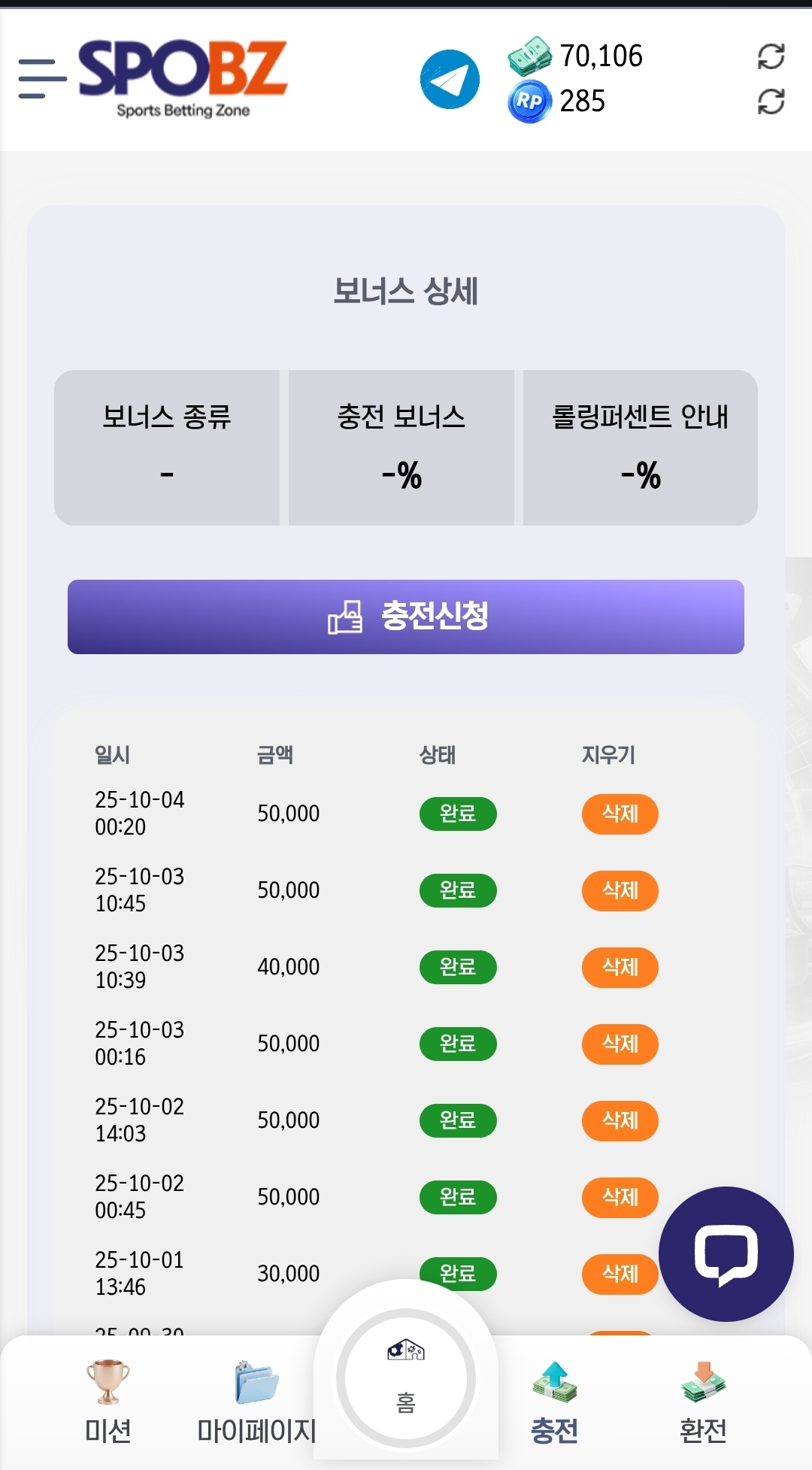Delete the 25-10-01 13:46 deposit record
Viewport: 812px width, 1470px height.
[x=620, y=1274]
